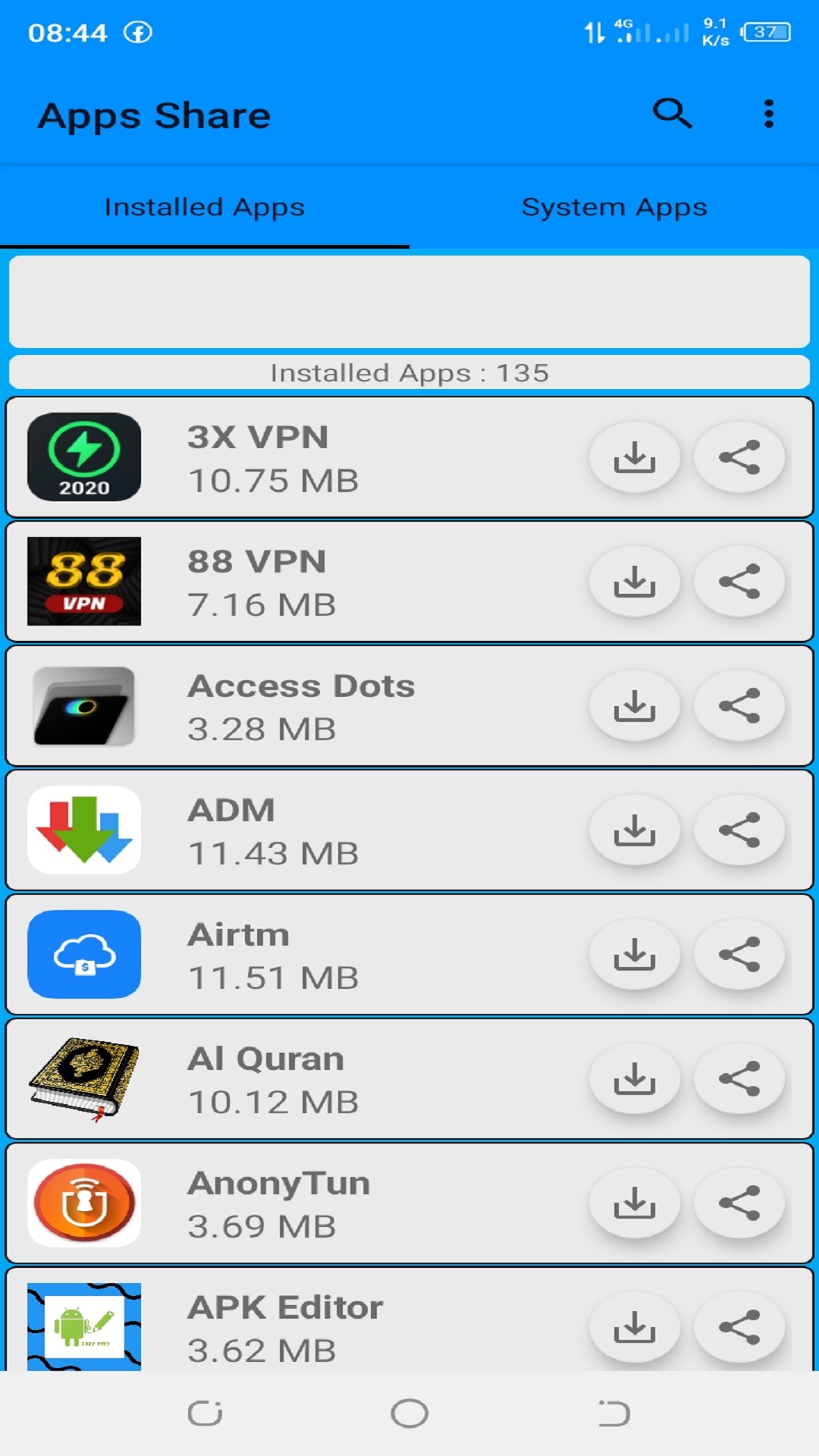Tap the search input field above app list
Viewport: 819px width, 1456px height.
click(409, 301)
